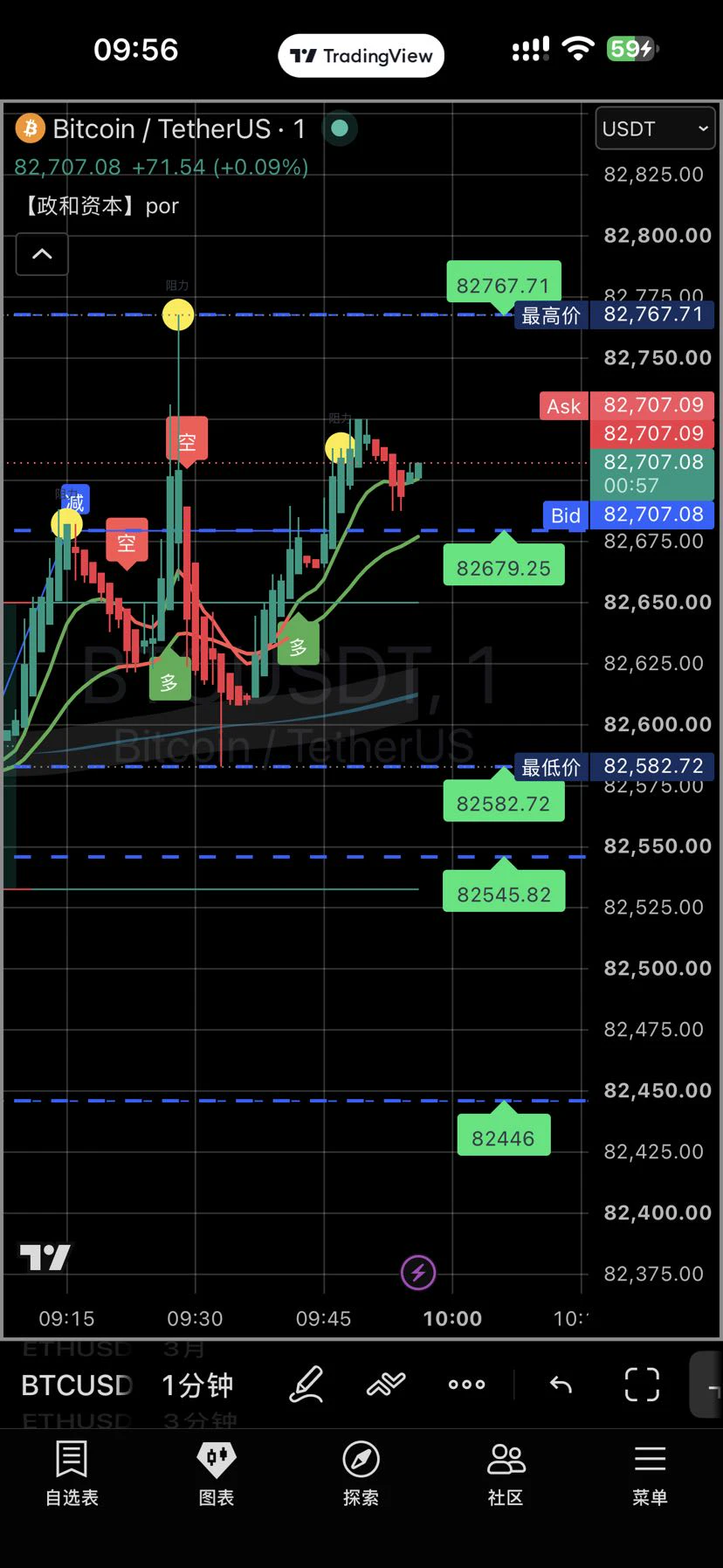Open the Bitcoin / TetherUS symbol title

(x=161, y=129)
